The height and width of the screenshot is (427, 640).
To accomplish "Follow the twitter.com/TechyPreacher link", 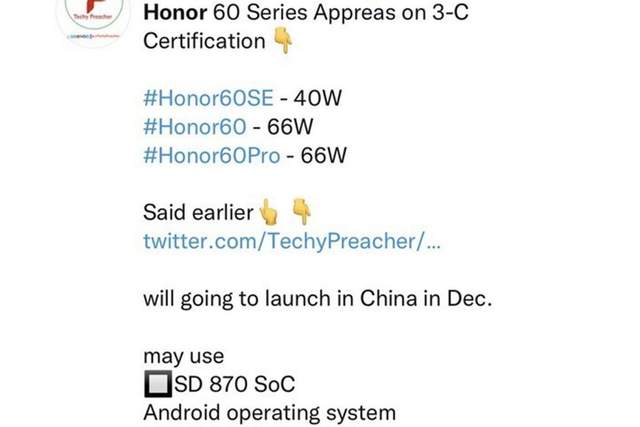I will (290, 241).
